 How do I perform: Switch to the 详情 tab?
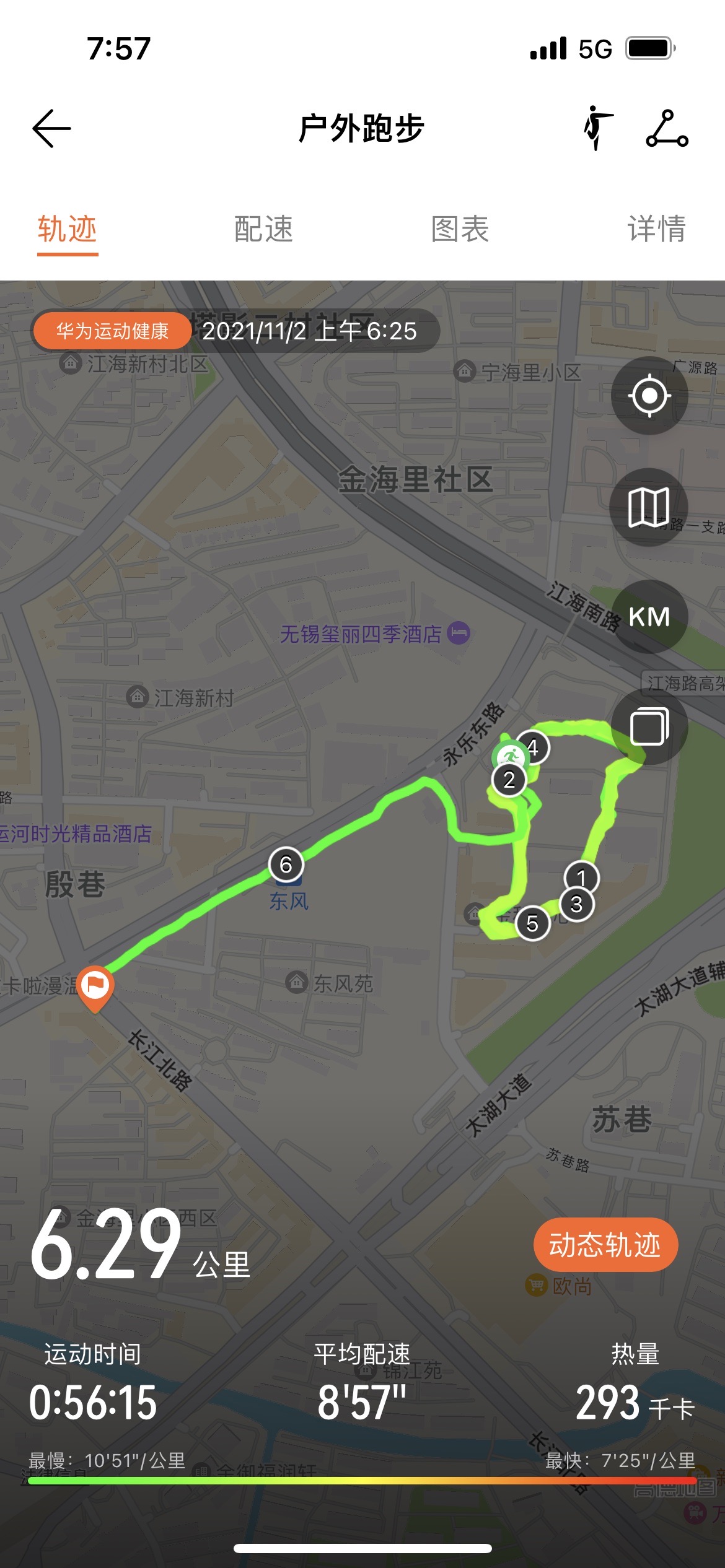(x=656, y=229)
